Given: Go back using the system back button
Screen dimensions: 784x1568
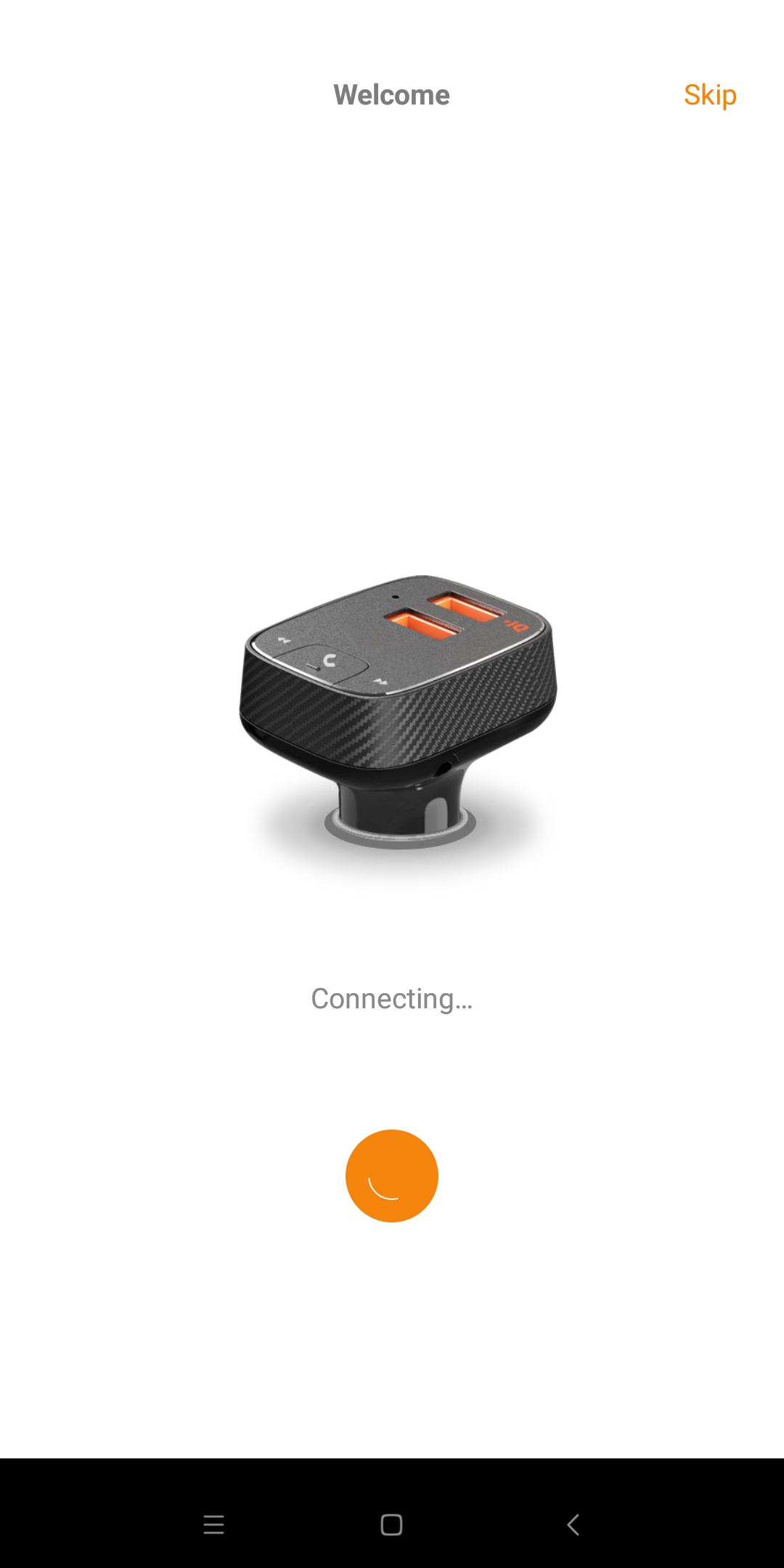Looking at the screenshot, I should point(573,1524).
